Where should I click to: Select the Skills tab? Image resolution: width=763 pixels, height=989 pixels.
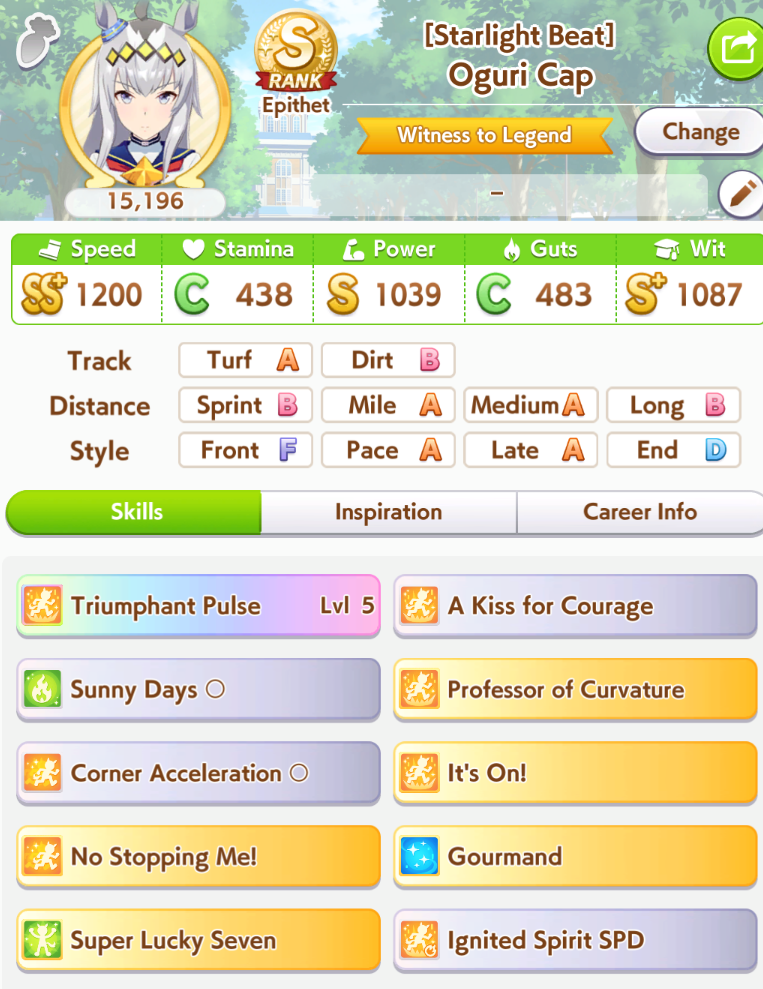(135, 512)
